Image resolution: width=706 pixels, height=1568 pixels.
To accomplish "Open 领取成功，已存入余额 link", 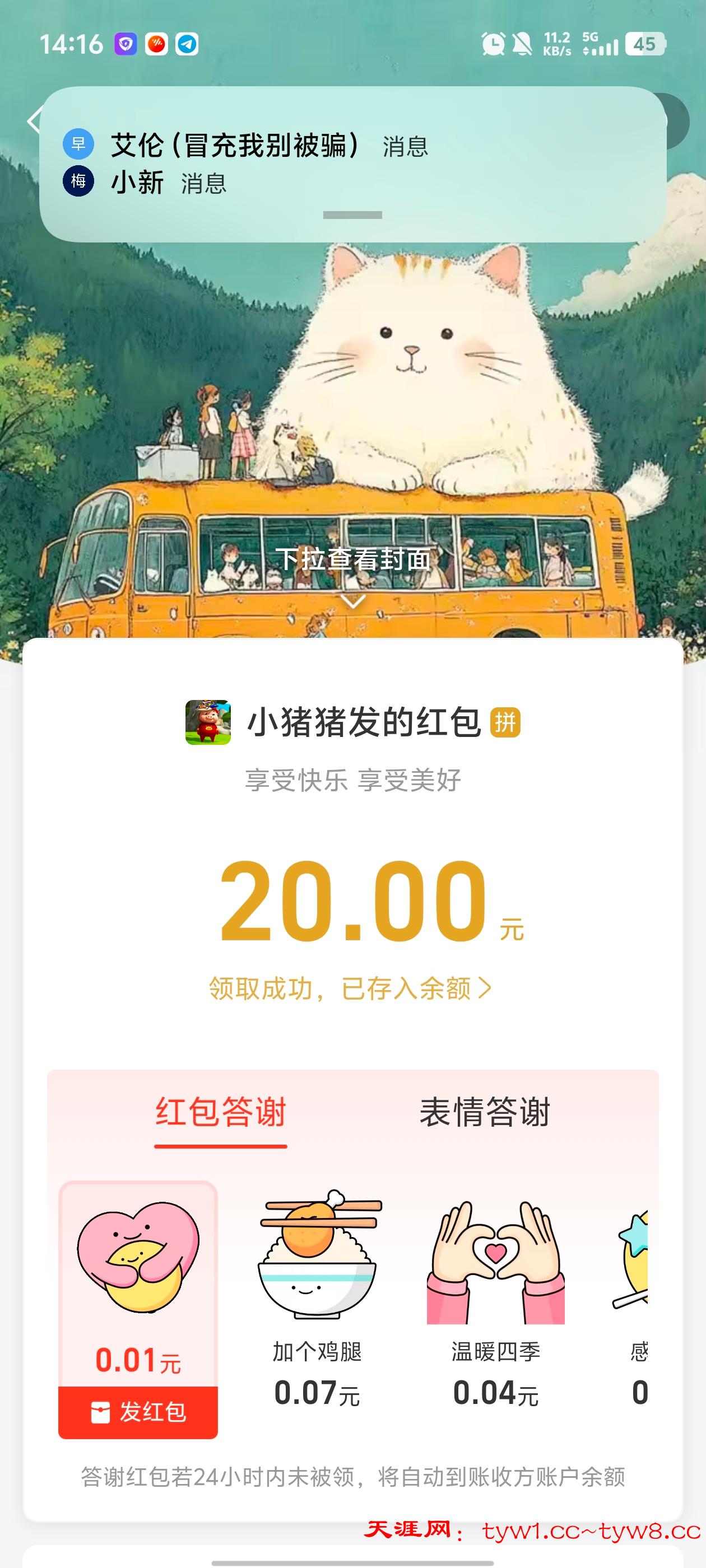I will click(350, 988).
